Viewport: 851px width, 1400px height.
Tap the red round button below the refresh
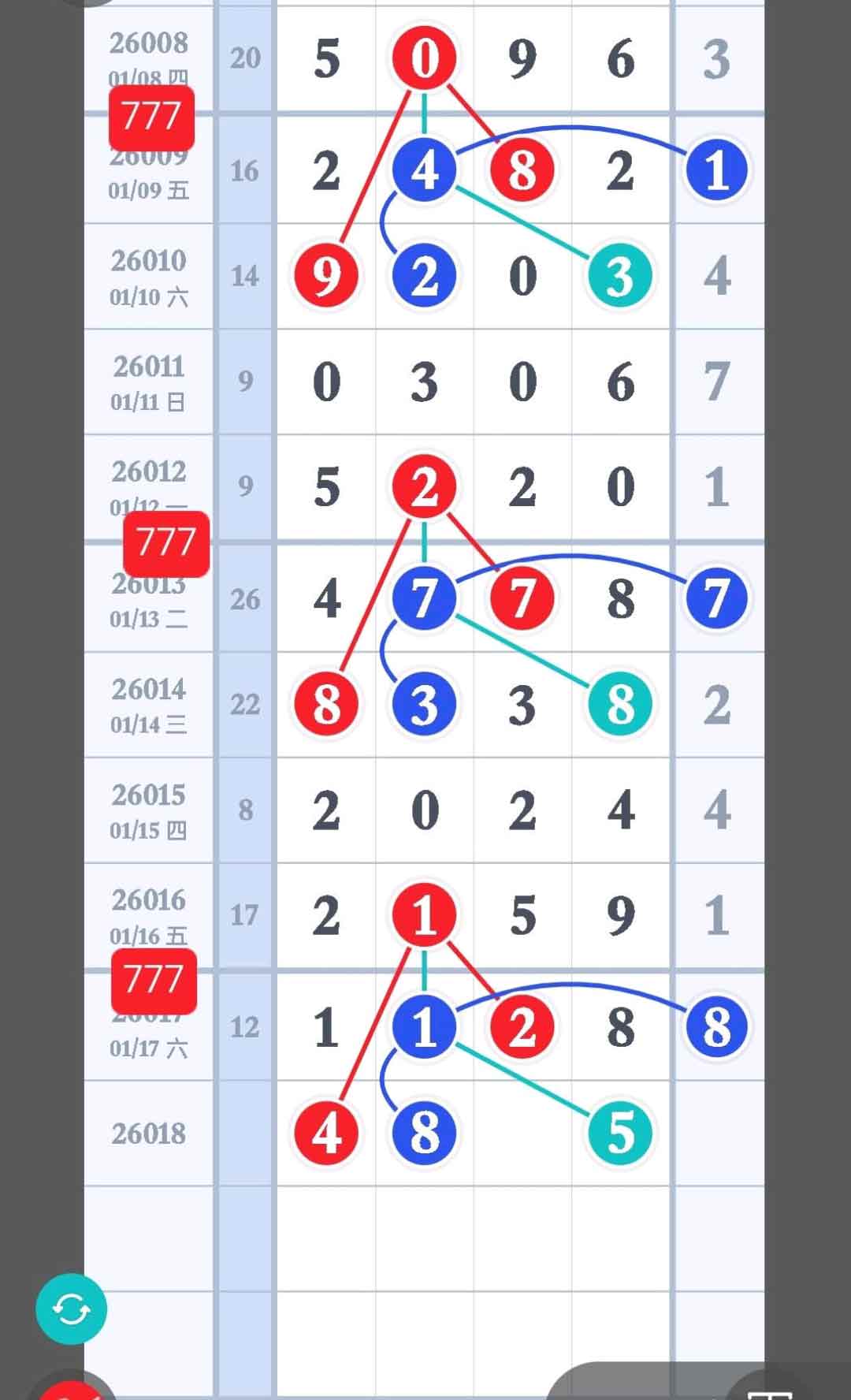click(x=69, y=1391)
